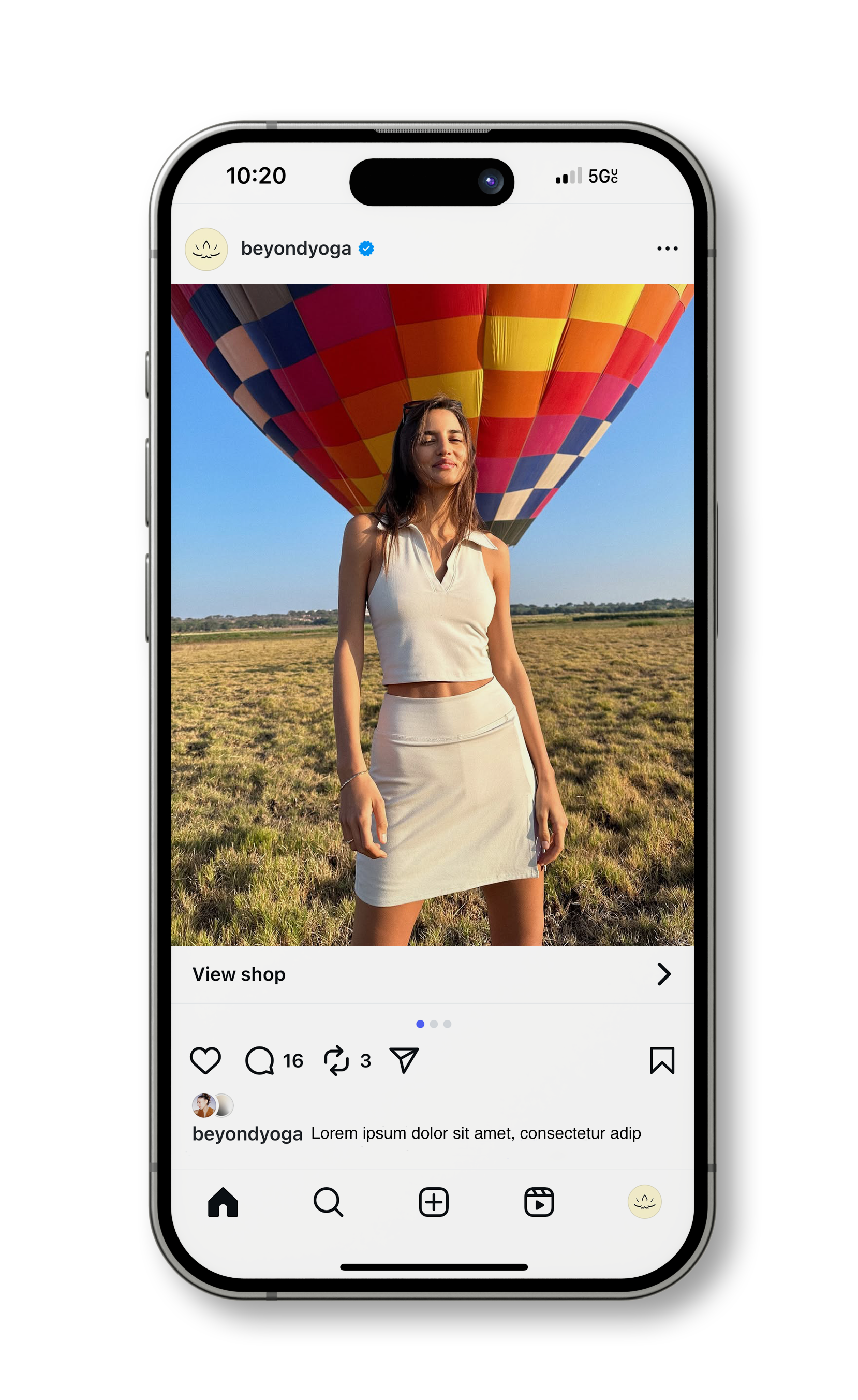858x1400 pixels.
Task: Open the hot air balloon photo
Action: (x=432, y=614)
